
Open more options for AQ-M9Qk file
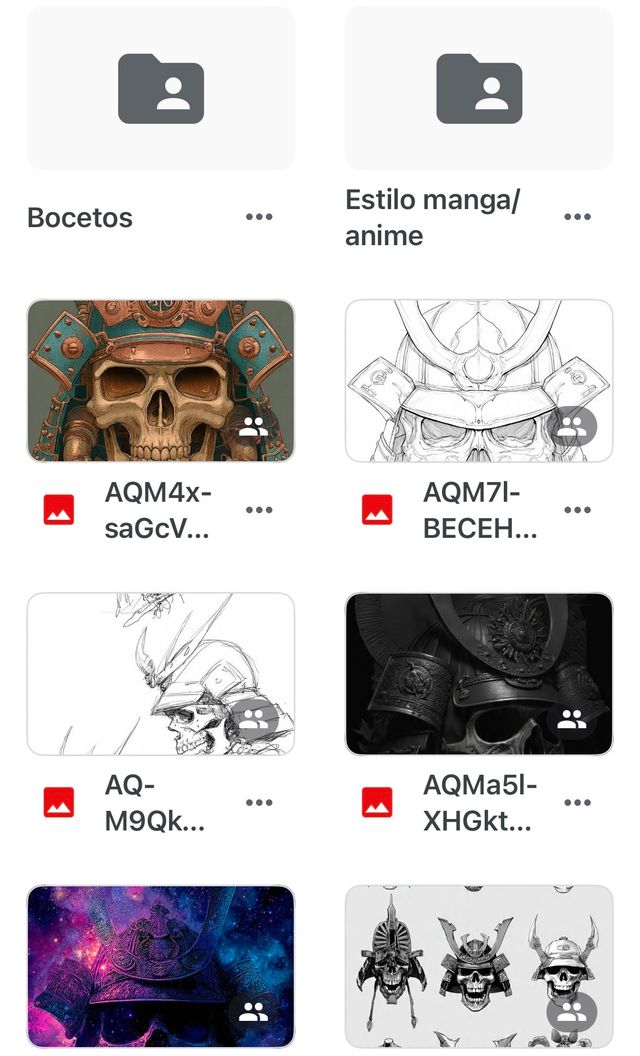(259, 802)
